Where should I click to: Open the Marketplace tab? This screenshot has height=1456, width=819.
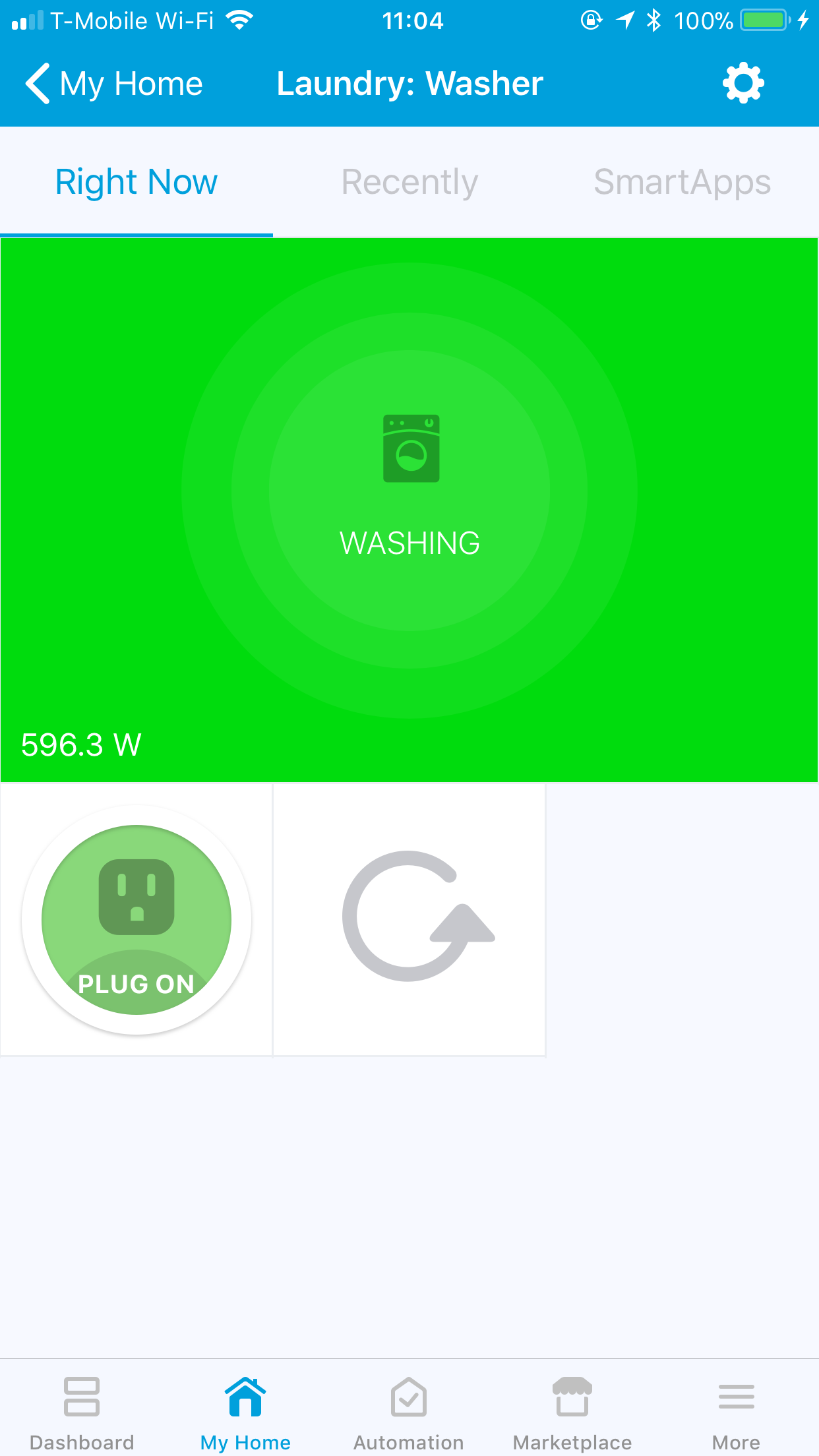pos(572,1411)
